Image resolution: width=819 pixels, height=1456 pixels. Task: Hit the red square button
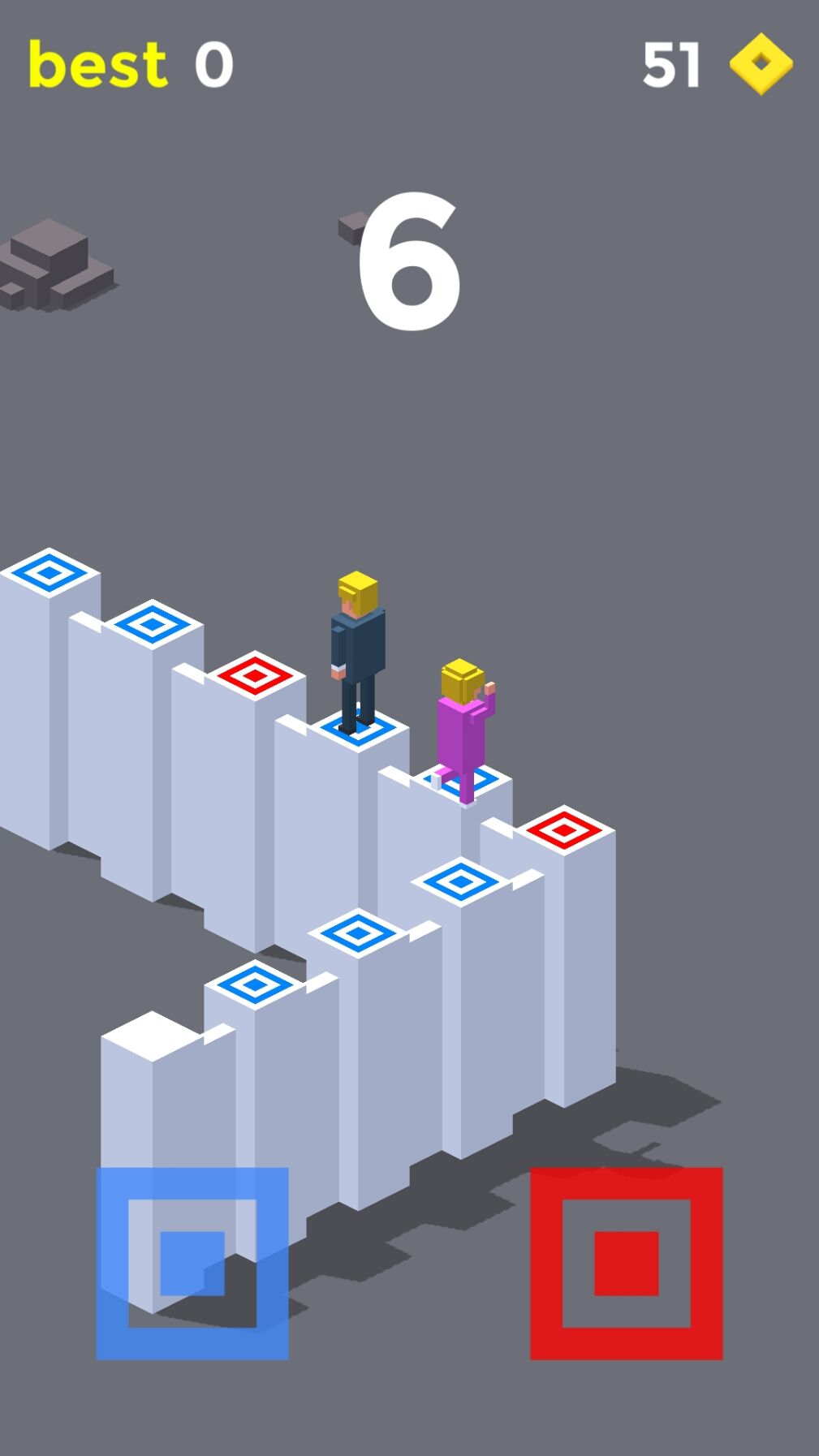(626, 1263)
